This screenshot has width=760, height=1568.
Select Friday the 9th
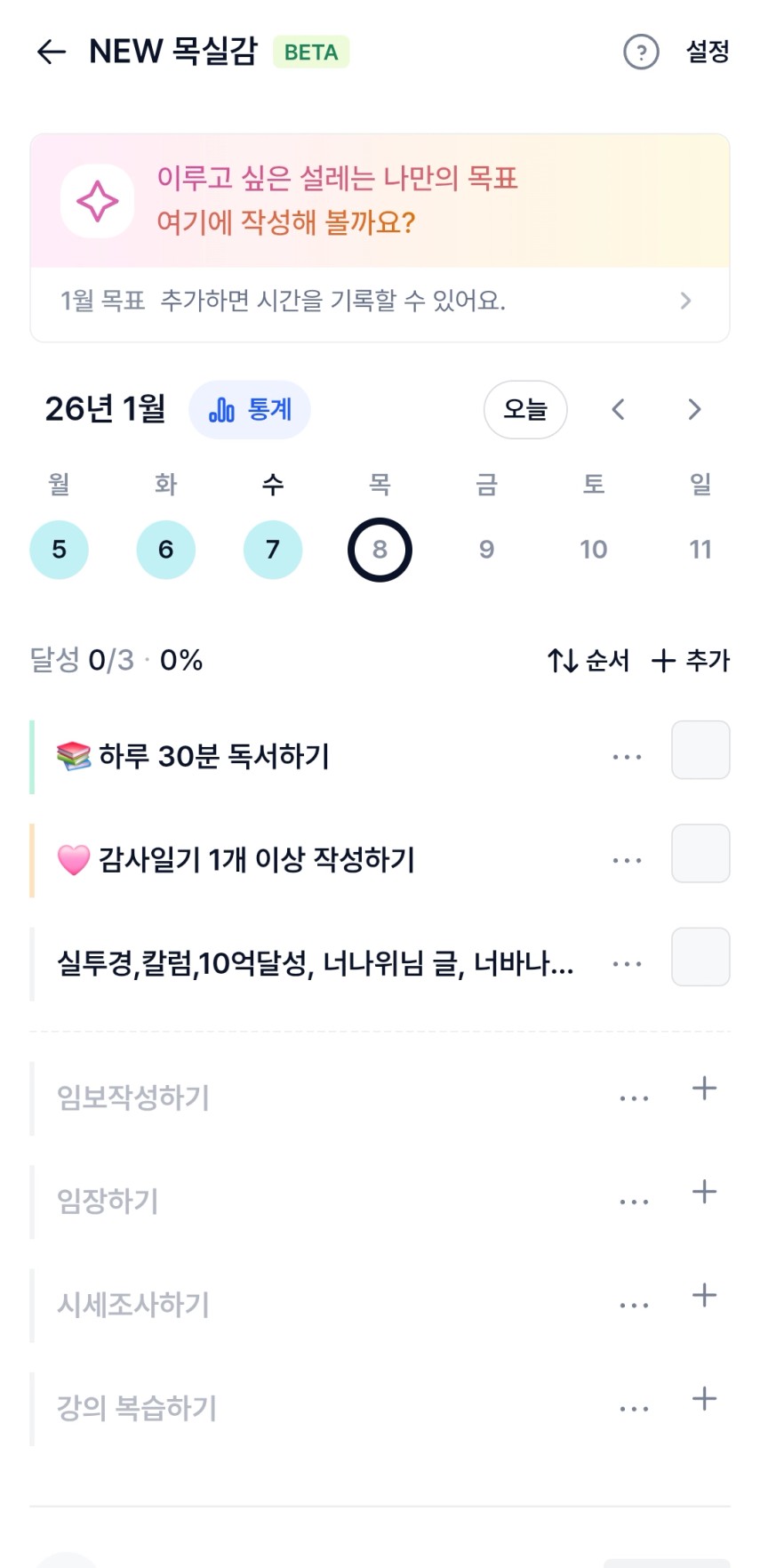pyautogui.click(x=486, y=550)
